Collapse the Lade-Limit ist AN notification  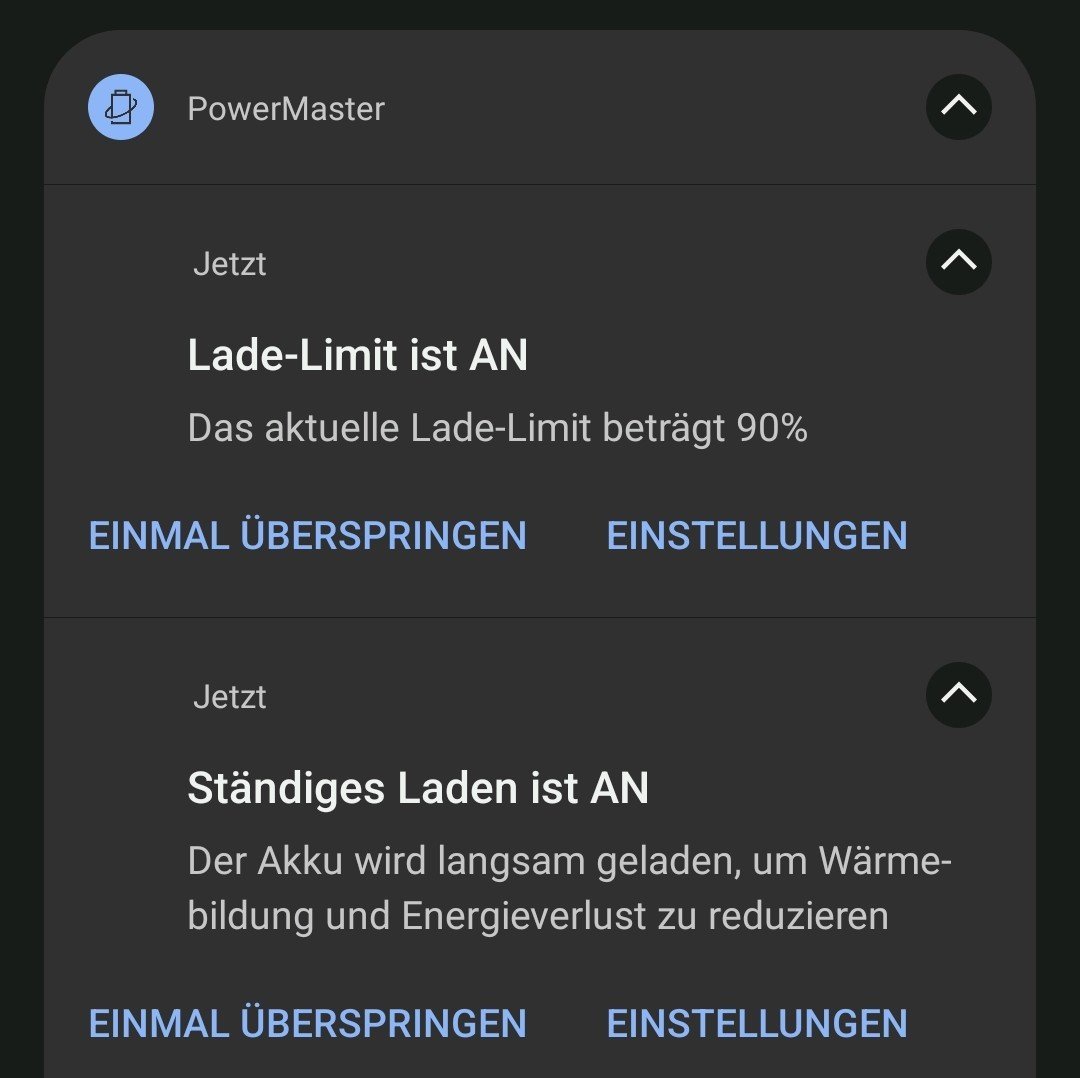(958, 262)
